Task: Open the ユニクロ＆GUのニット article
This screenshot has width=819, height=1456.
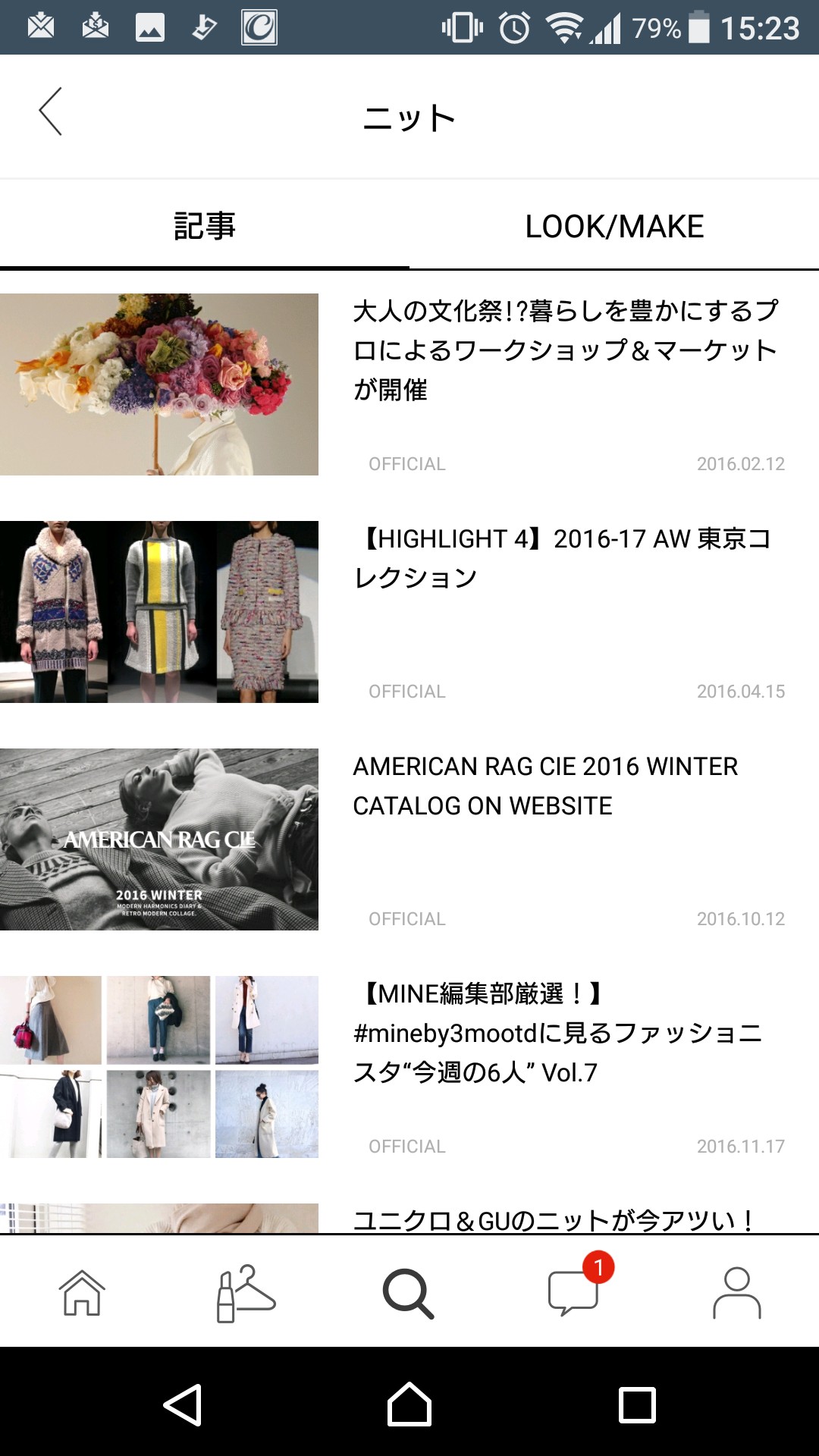Action: point(554,1219)
